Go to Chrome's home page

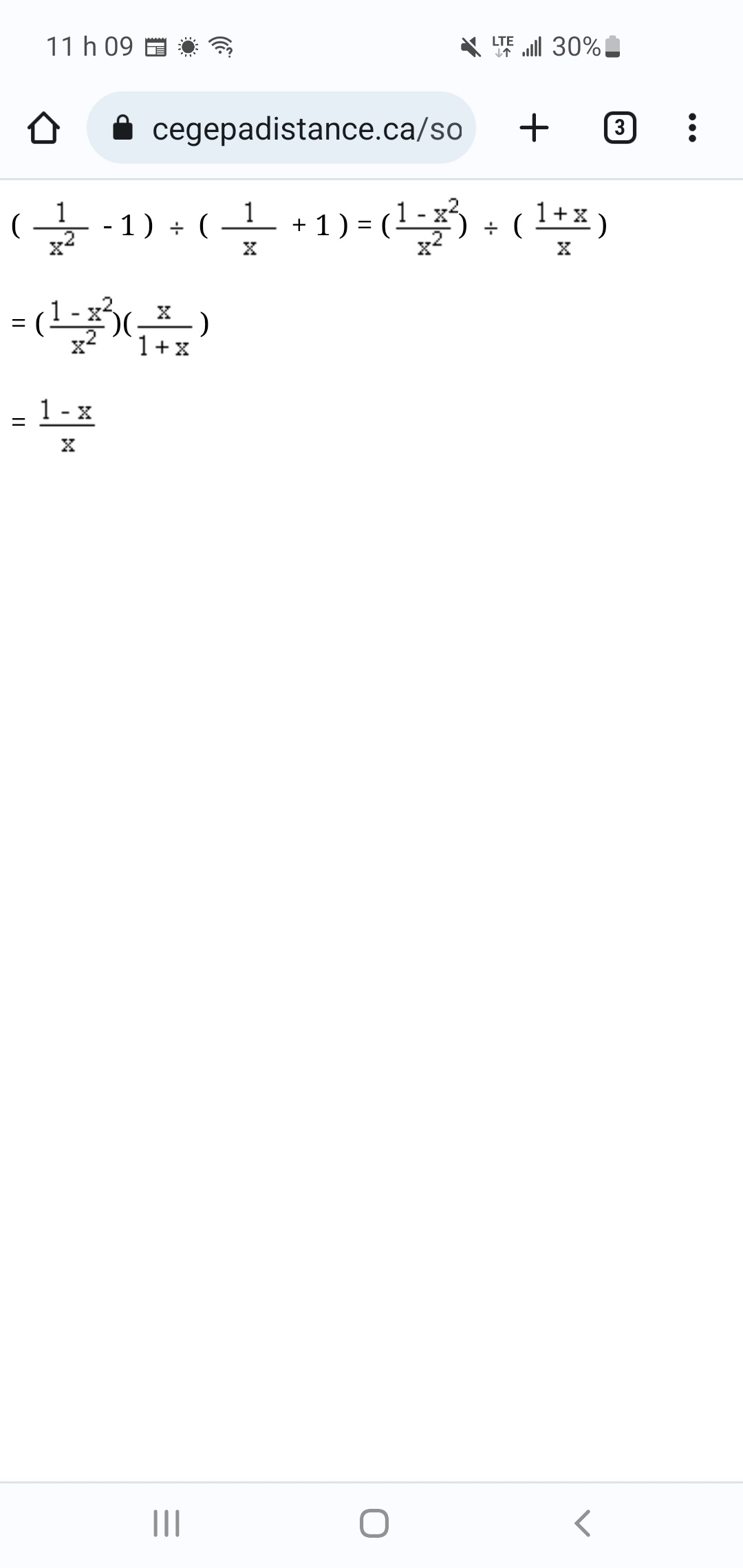(43, 128)
